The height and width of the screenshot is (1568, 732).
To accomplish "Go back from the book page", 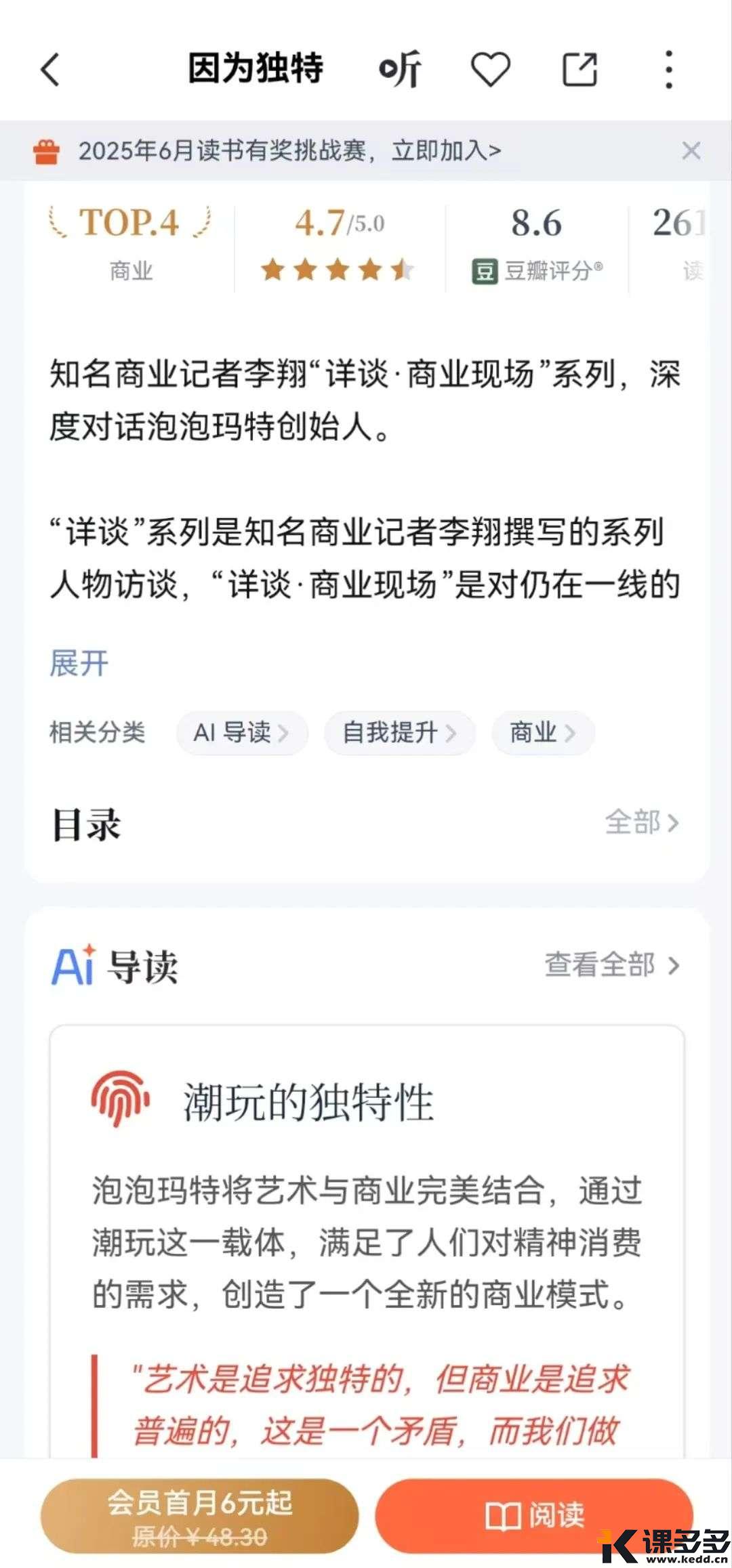I will pos(51,70).
